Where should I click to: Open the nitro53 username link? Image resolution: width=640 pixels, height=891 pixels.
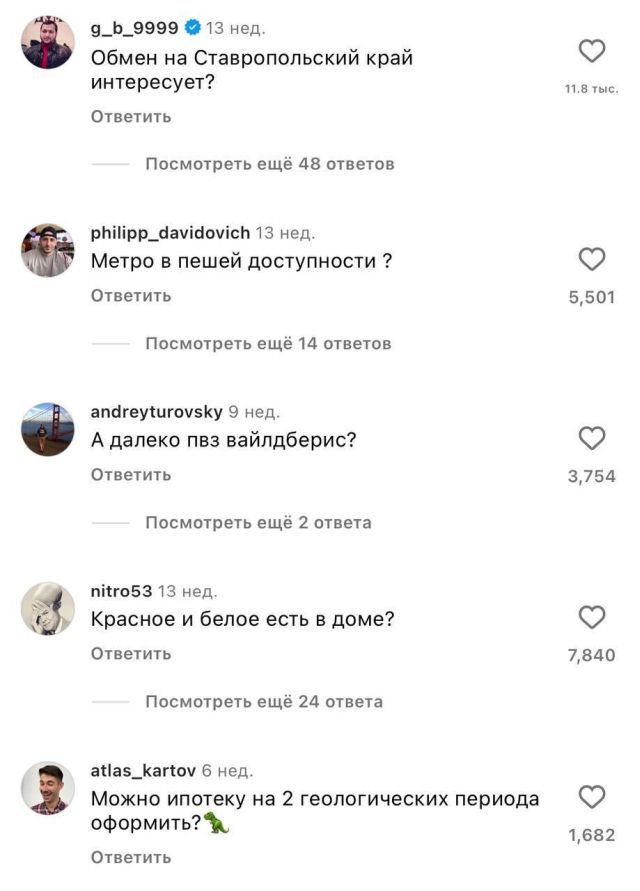[x=121, y=591]
